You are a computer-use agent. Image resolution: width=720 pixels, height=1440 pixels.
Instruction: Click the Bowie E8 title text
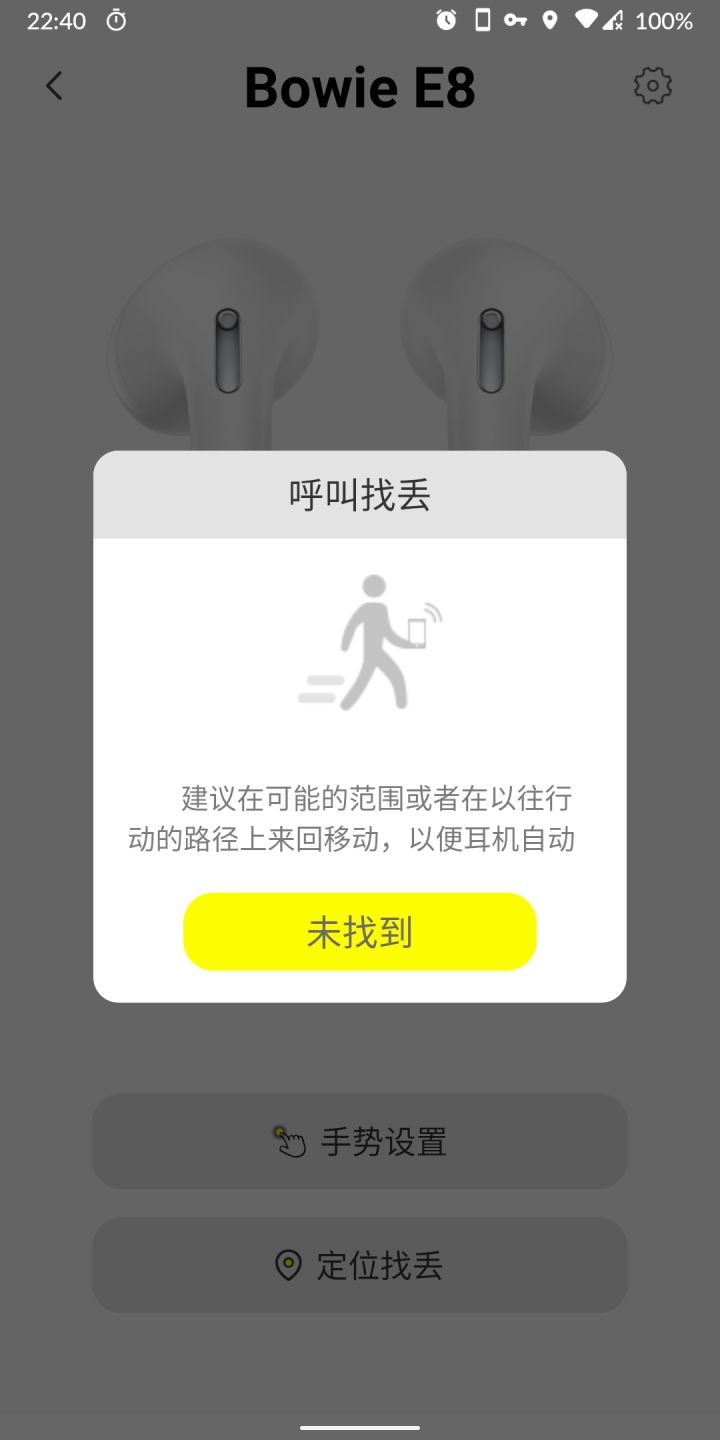pyautogui.click(x=360, y=87)
